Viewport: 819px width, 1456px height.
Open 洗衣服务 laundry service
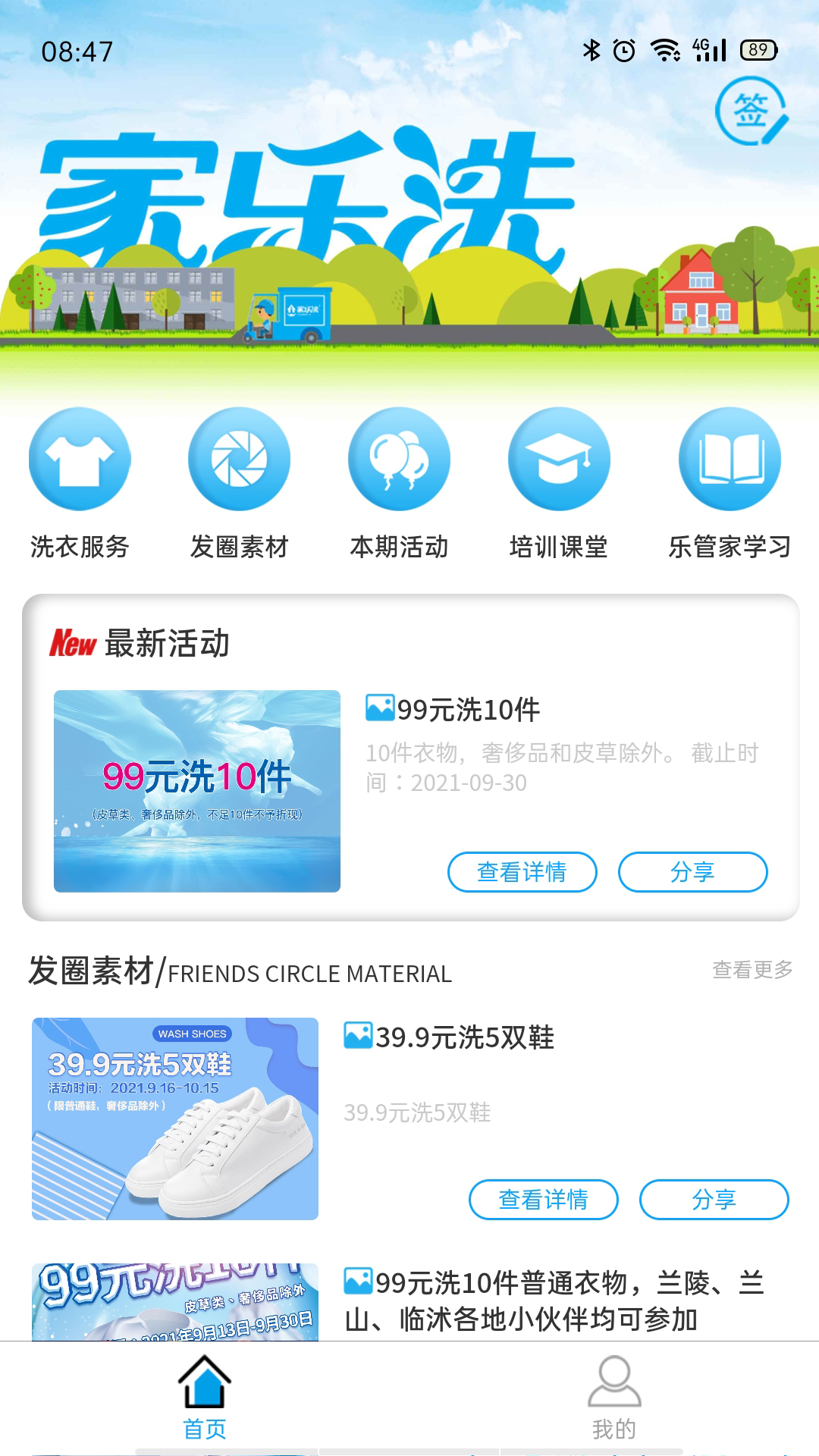point(80,484)
